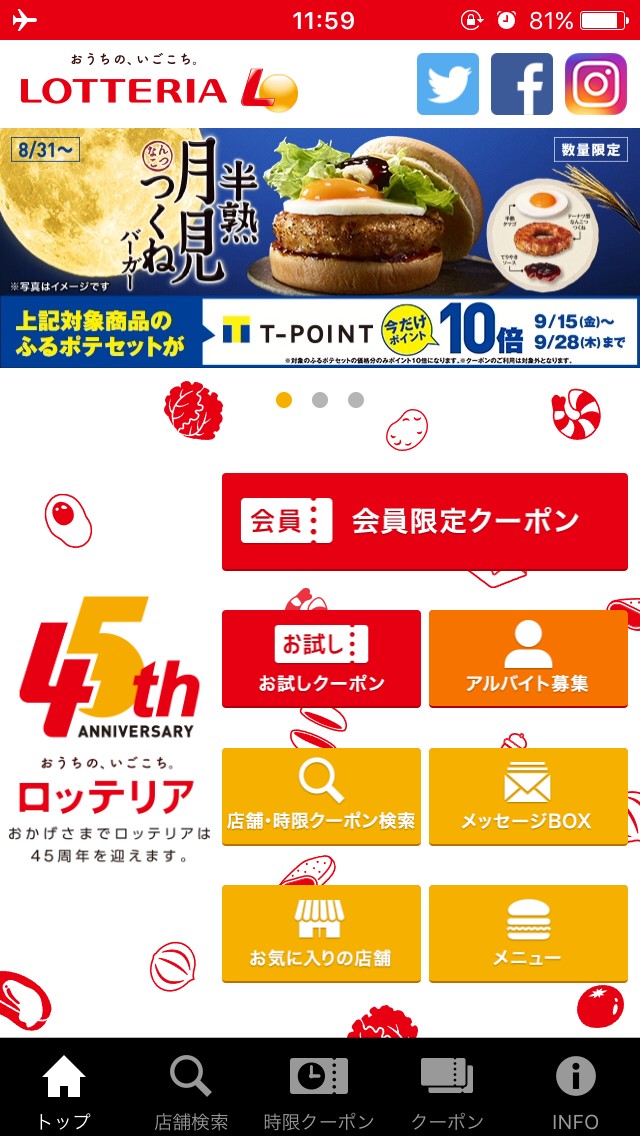Open アルバイト募集 job recruitment
The width and height of the screenshot is (640, 1136).
(x=528, y=658)
